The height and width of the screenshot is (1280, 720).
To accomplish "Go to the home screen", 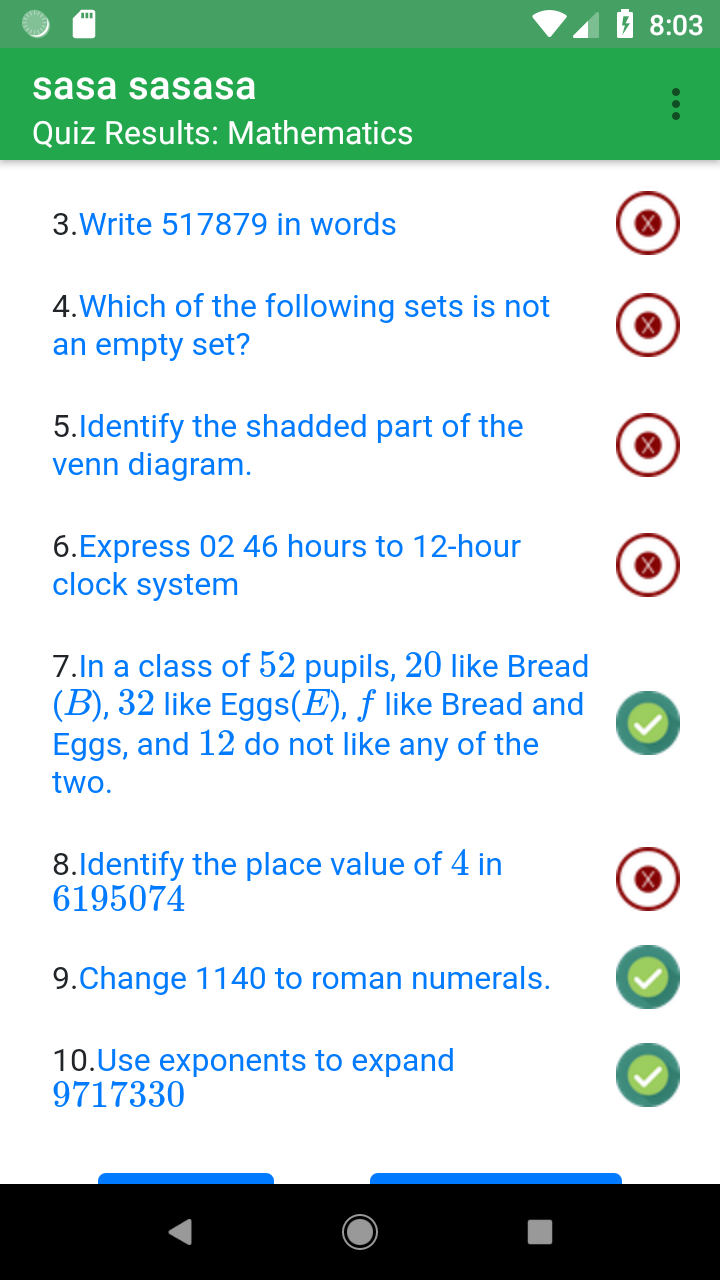I will pos(360,1232).
